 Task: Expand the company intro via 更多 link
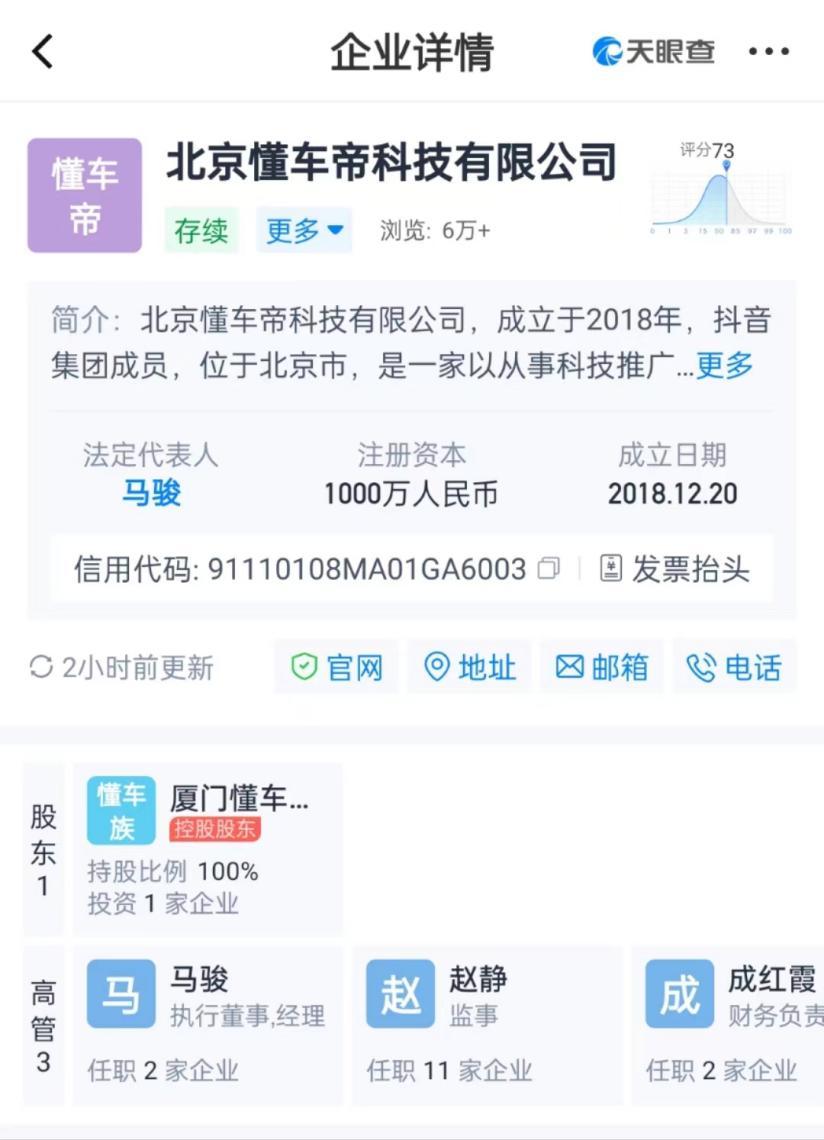coord(724,366)
